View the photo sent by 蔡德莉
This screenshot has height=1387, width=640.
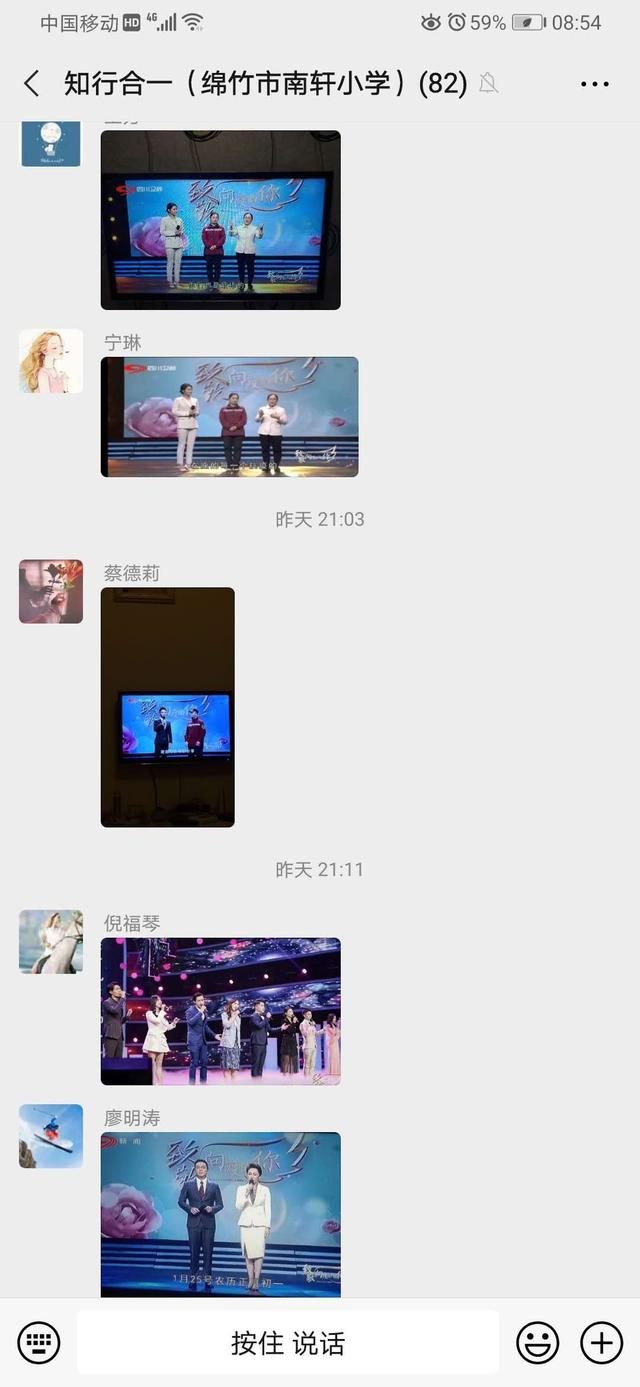point(167,707)
